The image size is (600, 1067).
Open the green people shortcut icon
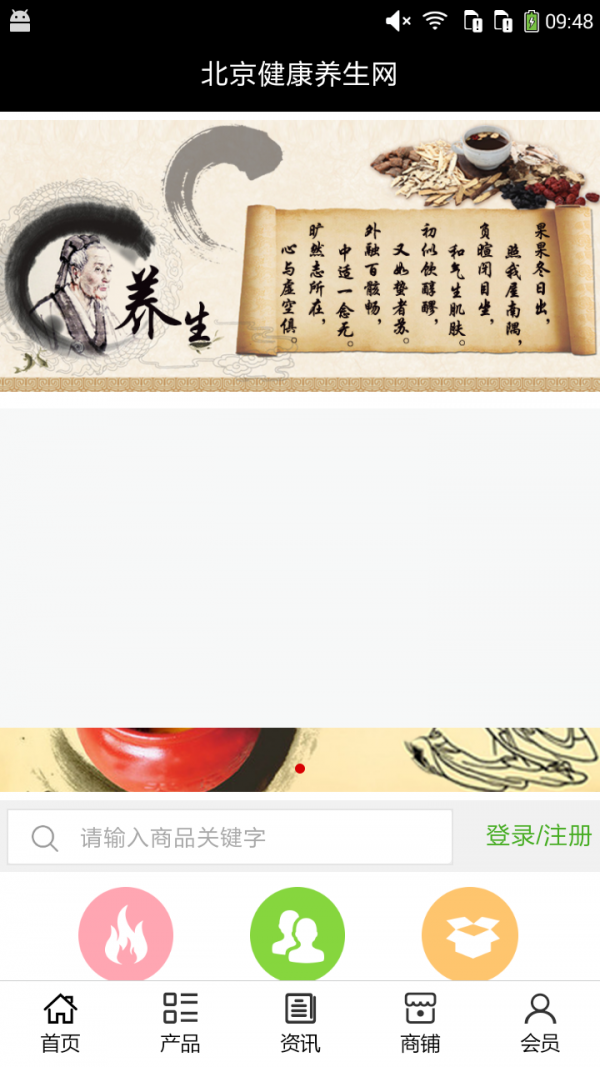point(297,934)
